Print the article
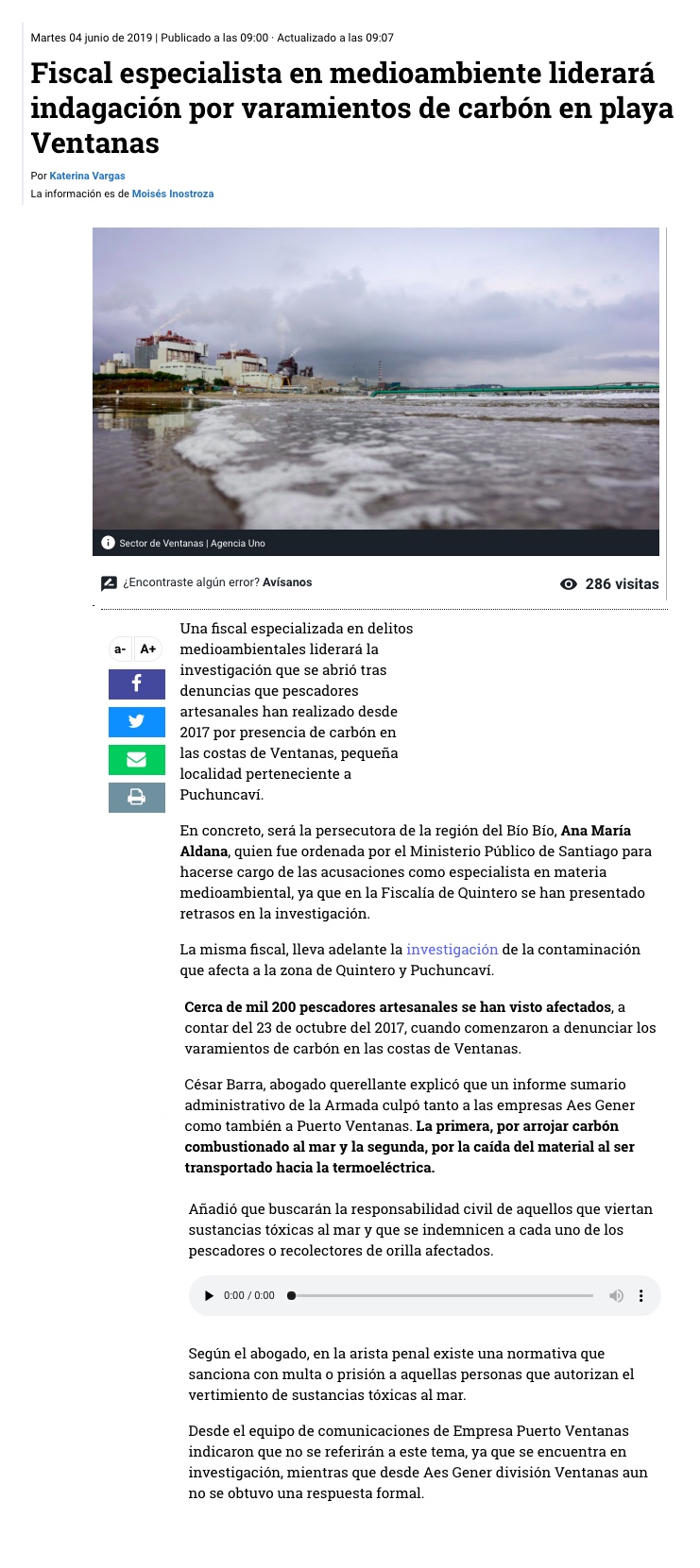This screenshot has height=1568, width=700. [x=137, y=798]
